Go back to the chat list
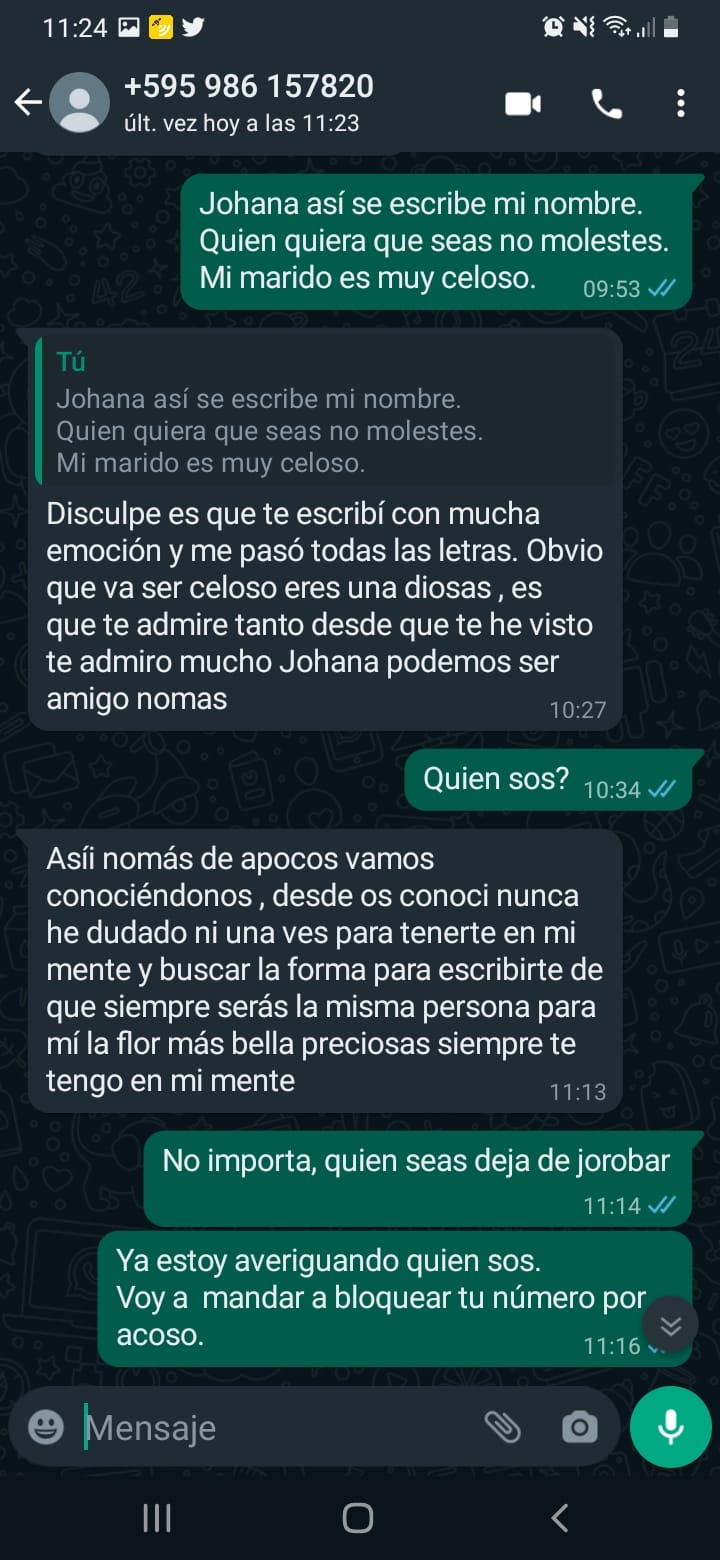 click(x=27, y=103)
